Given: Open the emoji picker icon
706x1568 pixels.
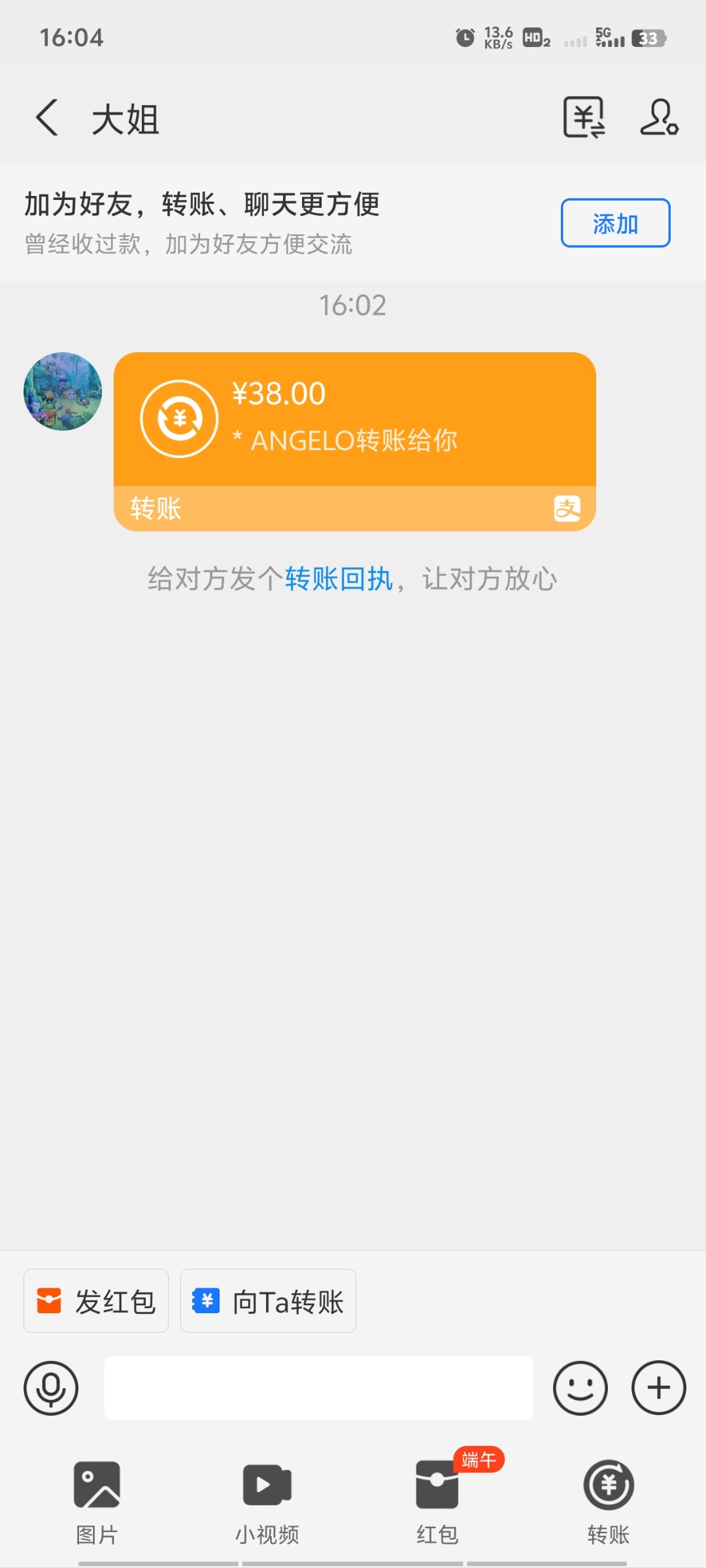Looking at the screenshot, I should tap(580, 1388).
